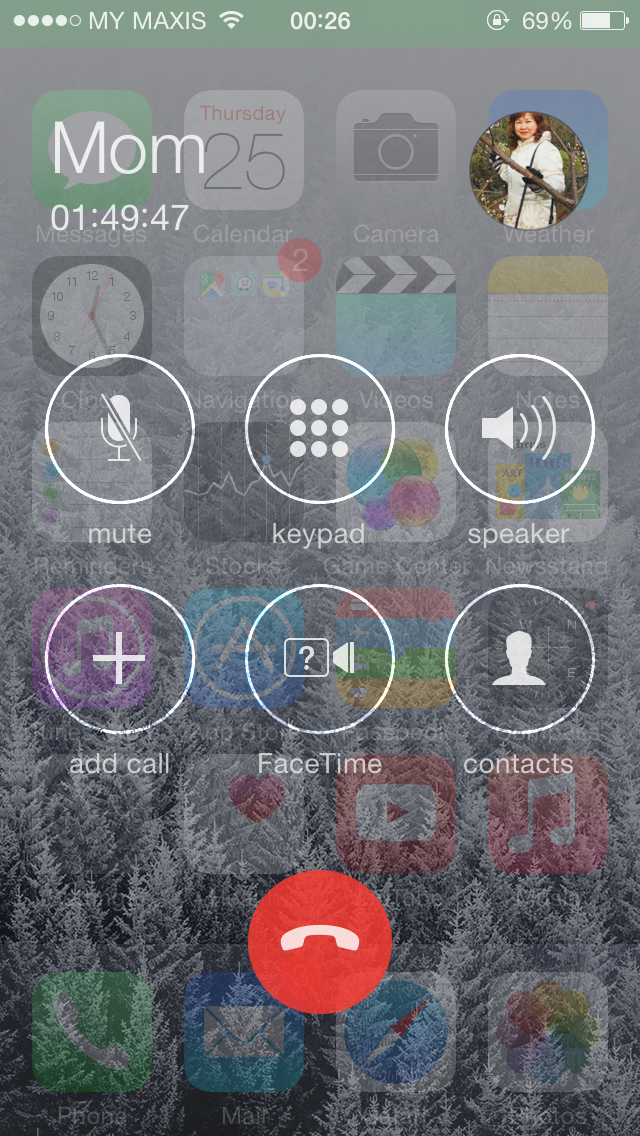Add another call
Screen dimensions: 640x1136
[x=120, y=659]
